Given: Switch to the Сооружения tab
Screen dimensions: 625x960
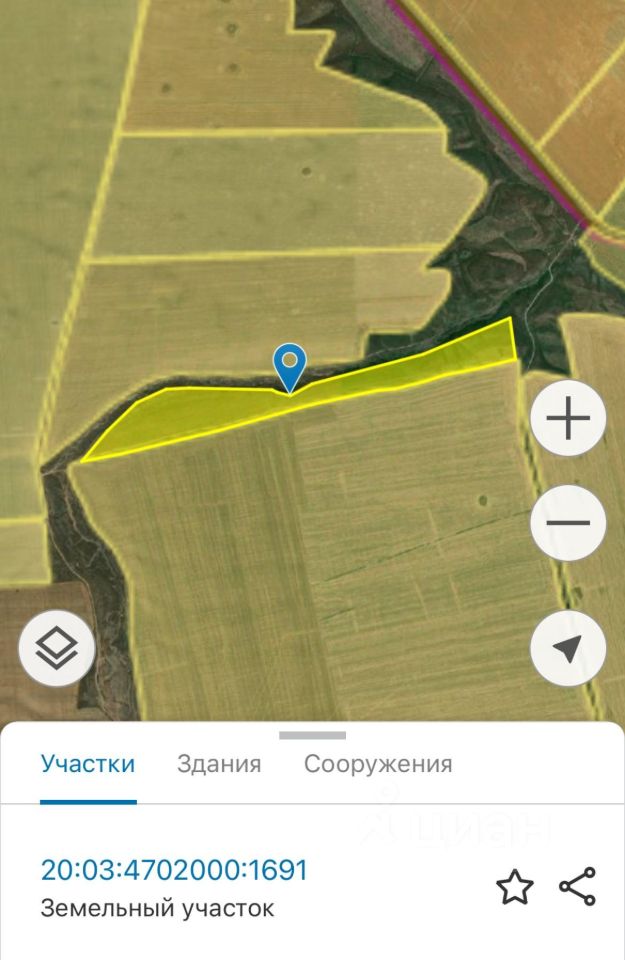Looking at the screenshot, I should tap(378, 765).
